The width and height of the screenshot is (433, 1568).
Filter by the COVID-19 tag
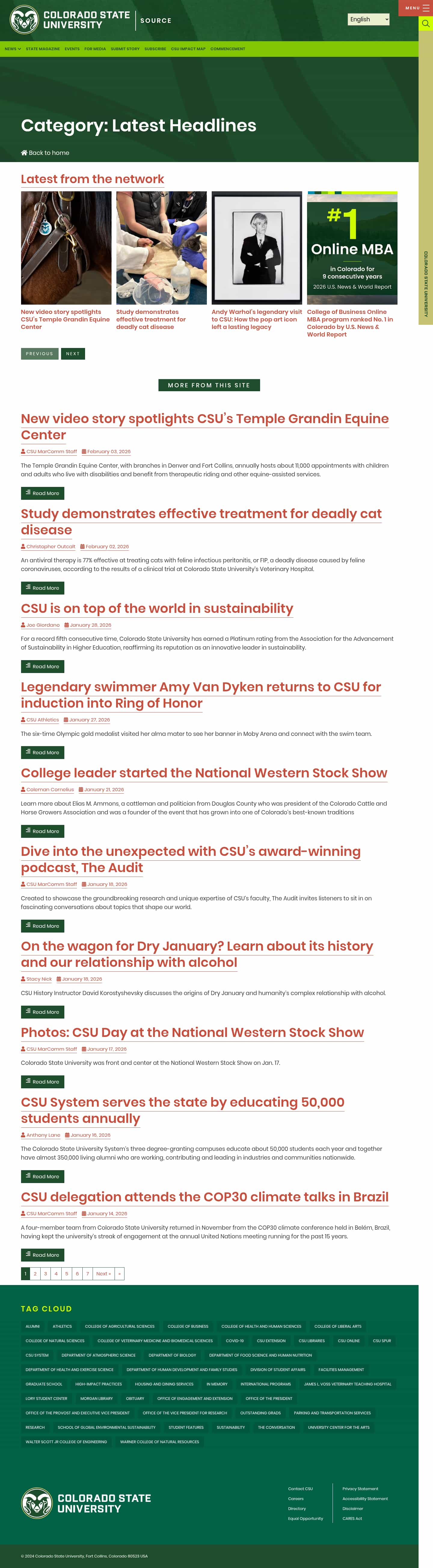[x=235, y=1340]
